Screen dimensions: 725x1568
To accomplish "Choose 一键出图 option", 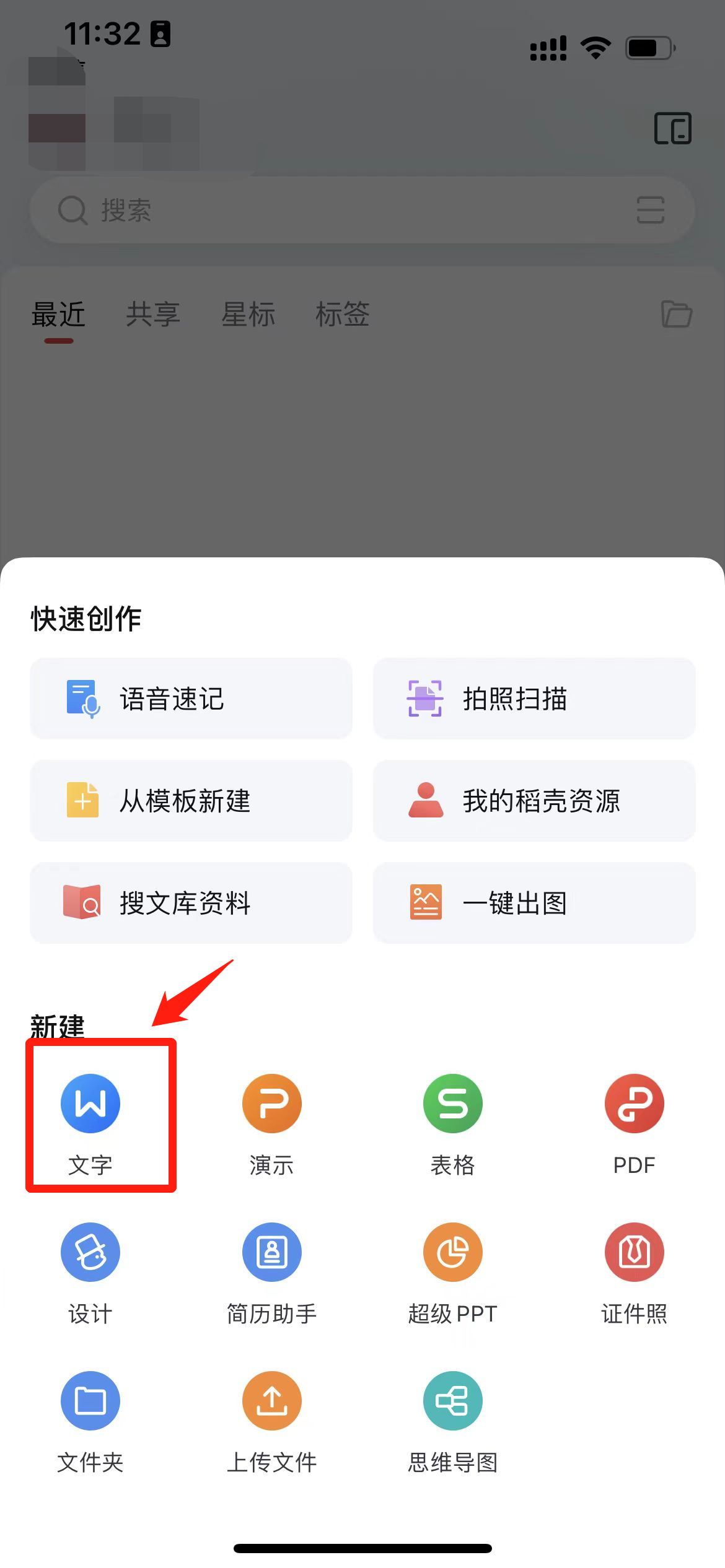I will [x=534, y=903].
